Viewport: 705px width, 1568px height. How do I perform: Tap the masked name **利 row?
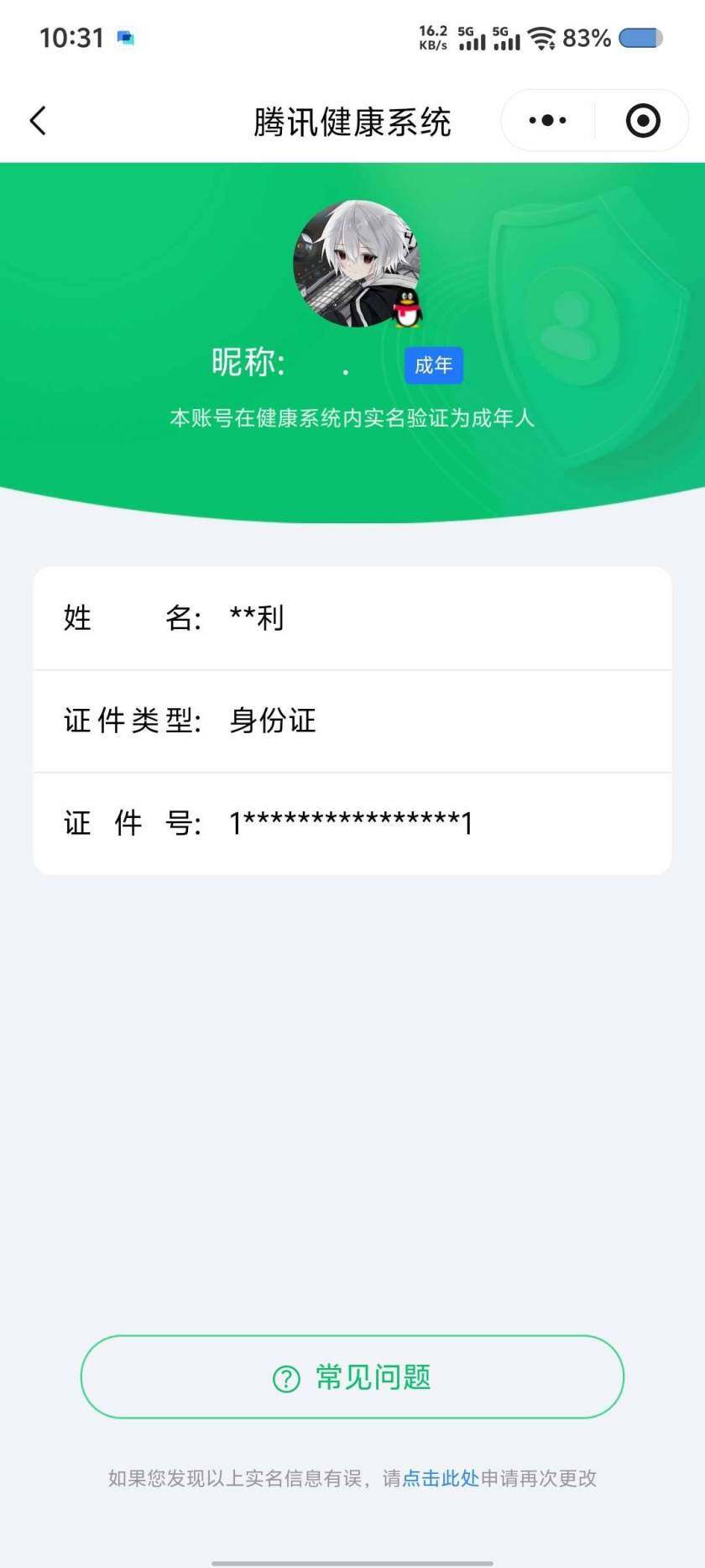352,618
